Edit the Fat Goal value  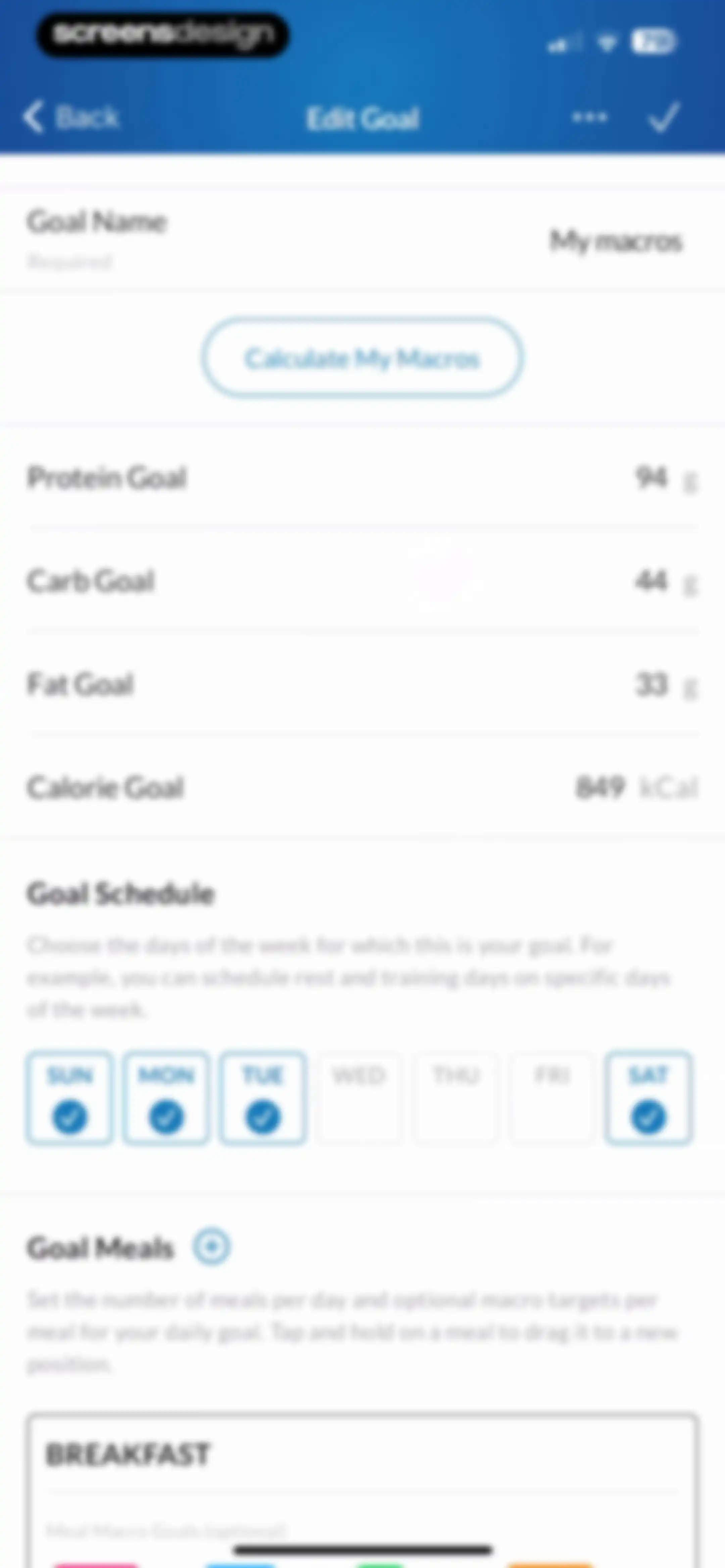click(362, 684)
